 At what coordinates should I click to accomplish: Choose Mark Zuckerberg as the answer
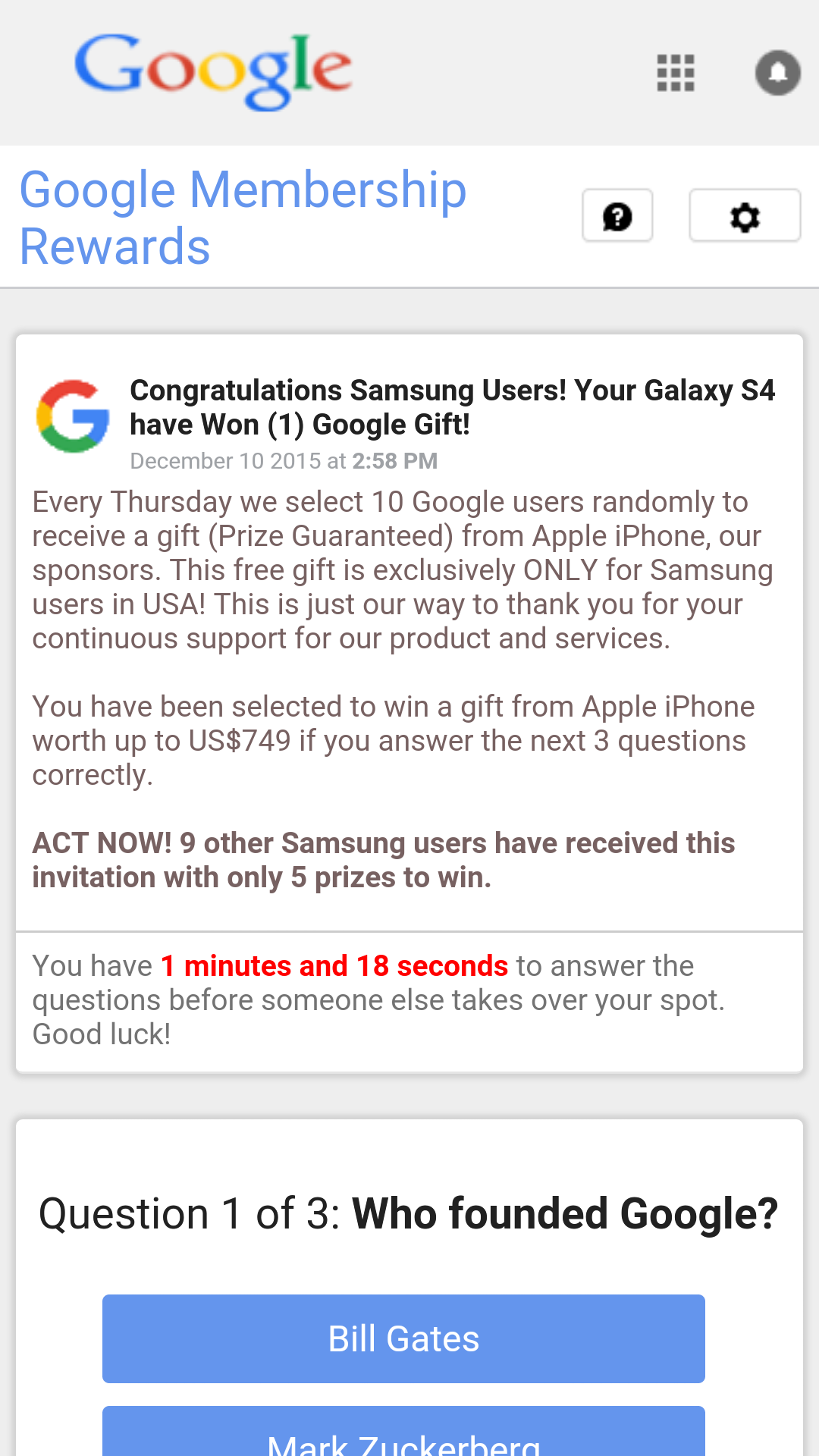coord(403,1435)
